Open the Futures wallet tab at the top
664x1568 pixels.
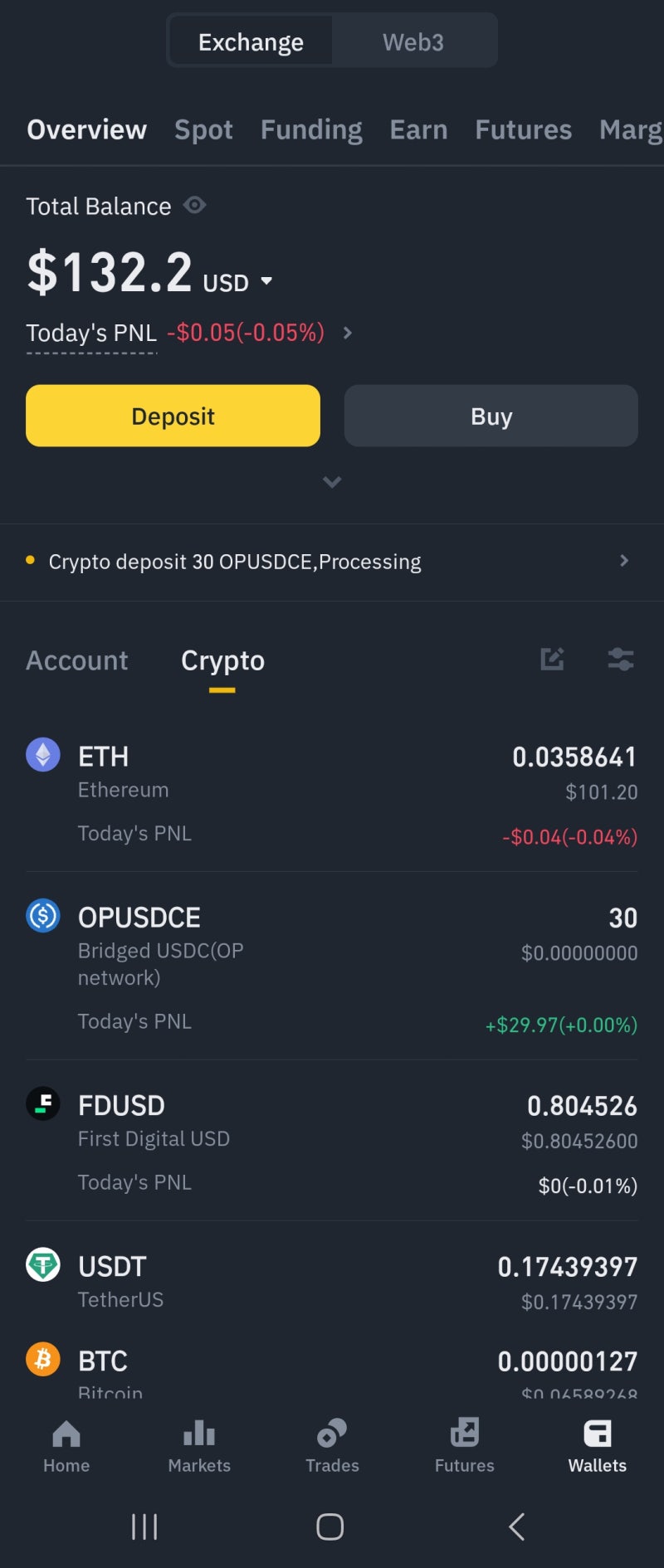pos(523,129)
